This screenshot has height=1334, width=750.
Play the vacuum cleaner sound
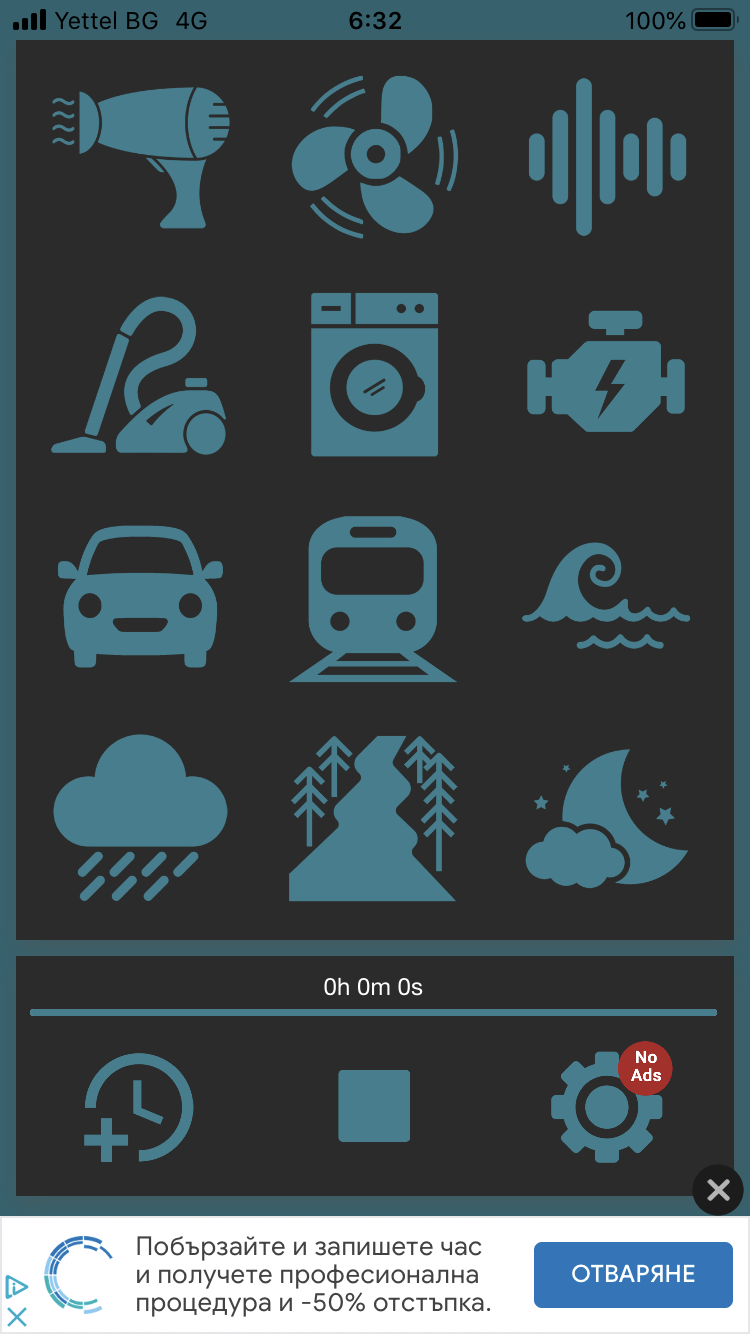pos(140,375)
